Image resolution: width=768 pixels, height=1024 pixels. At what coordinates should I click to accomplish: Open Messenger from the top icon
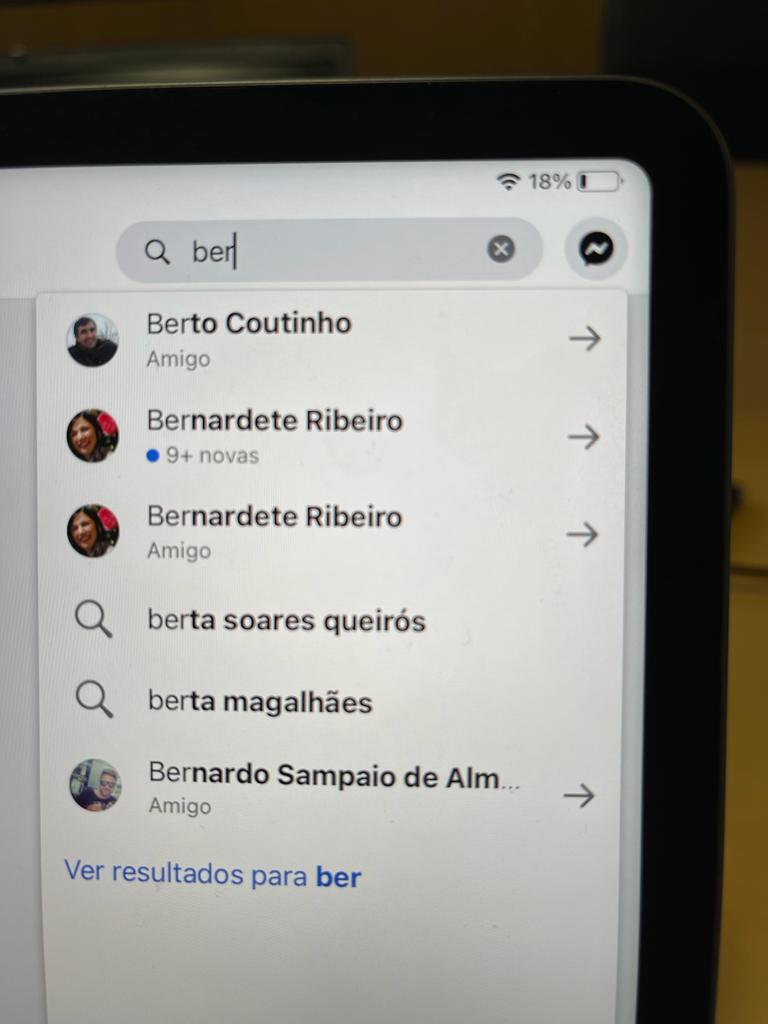tap(596, 248)
